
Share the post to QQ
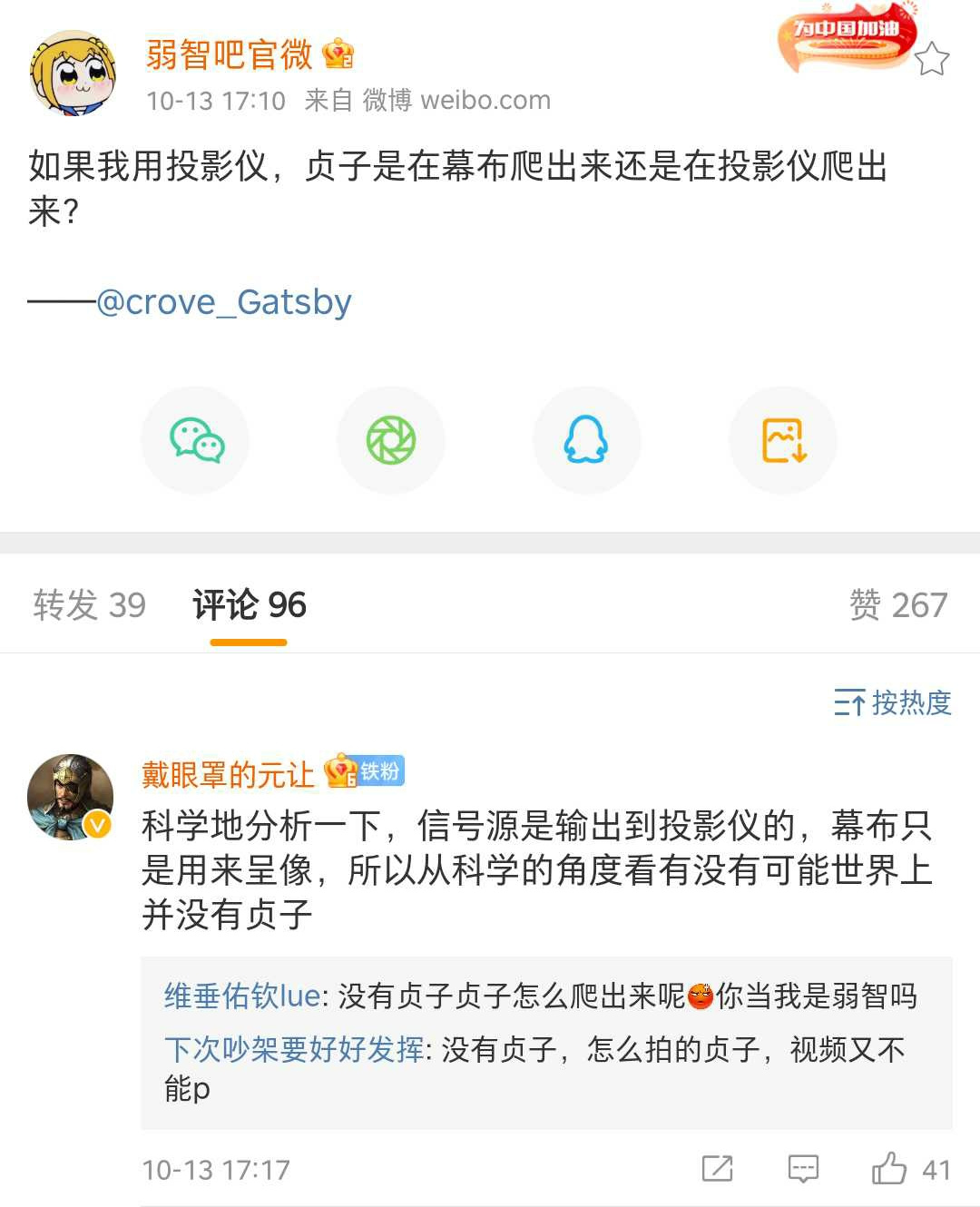(586, 441)
